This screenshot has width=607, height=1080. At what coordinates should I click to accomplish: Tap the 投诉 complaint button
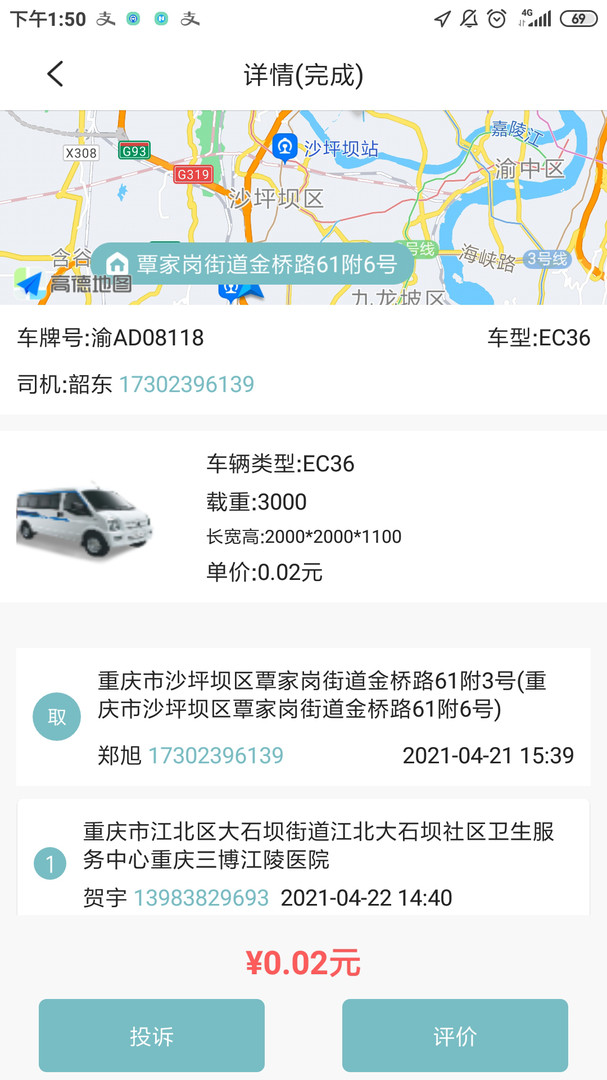click(x=151, y=1036)
